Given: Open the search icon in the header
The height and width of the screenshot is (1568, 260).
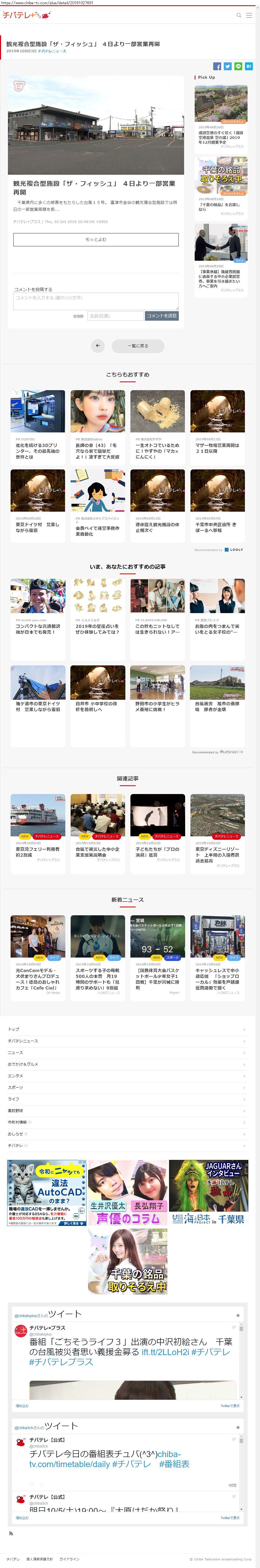Looking at the screenshot, I should (239, 15).
